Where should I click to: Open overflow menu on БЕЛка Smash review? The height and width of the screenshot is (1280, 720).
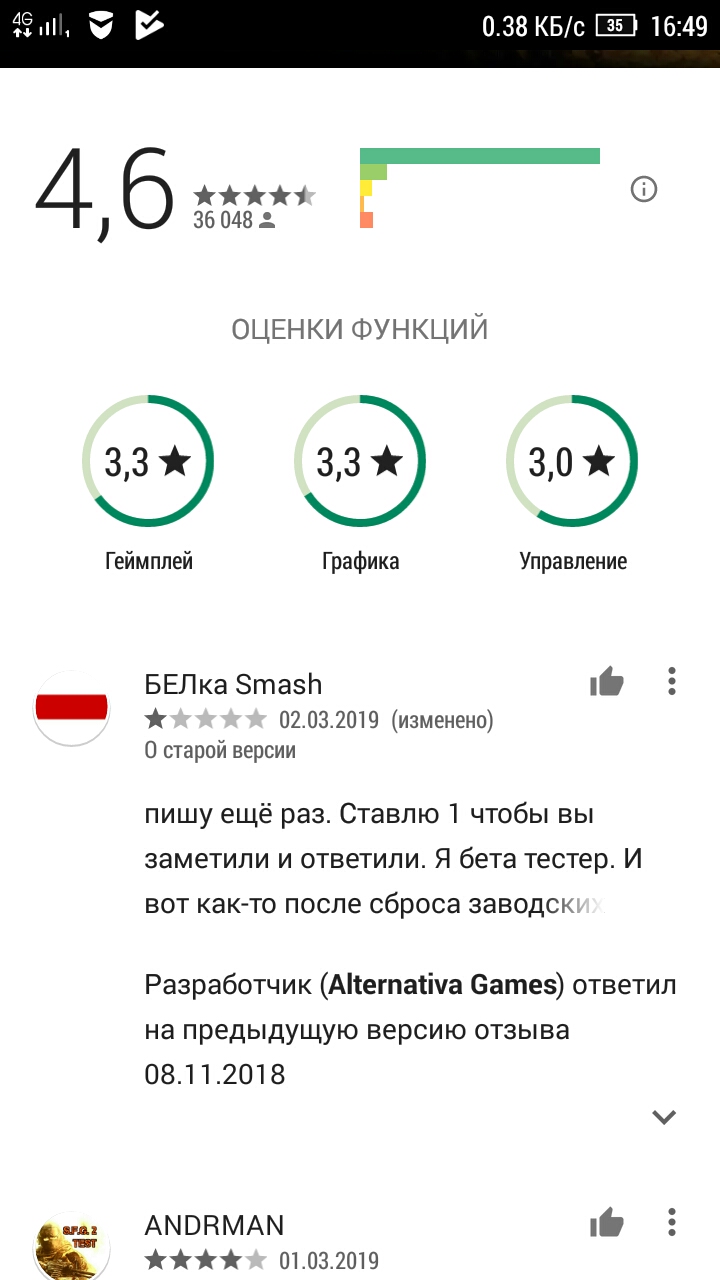672,682
